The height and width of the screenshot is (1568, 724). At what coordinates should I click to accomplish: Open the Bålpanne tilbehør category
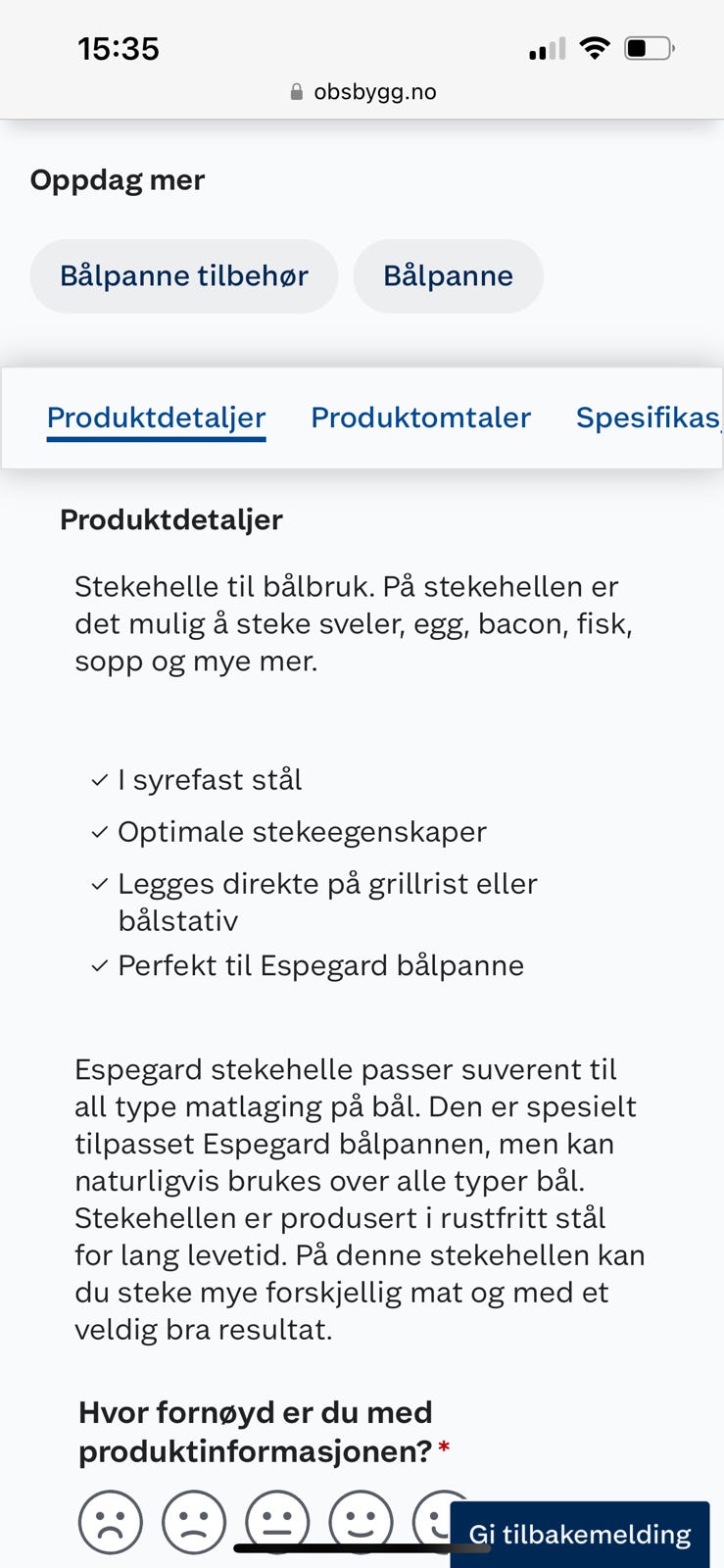point(183,275)
